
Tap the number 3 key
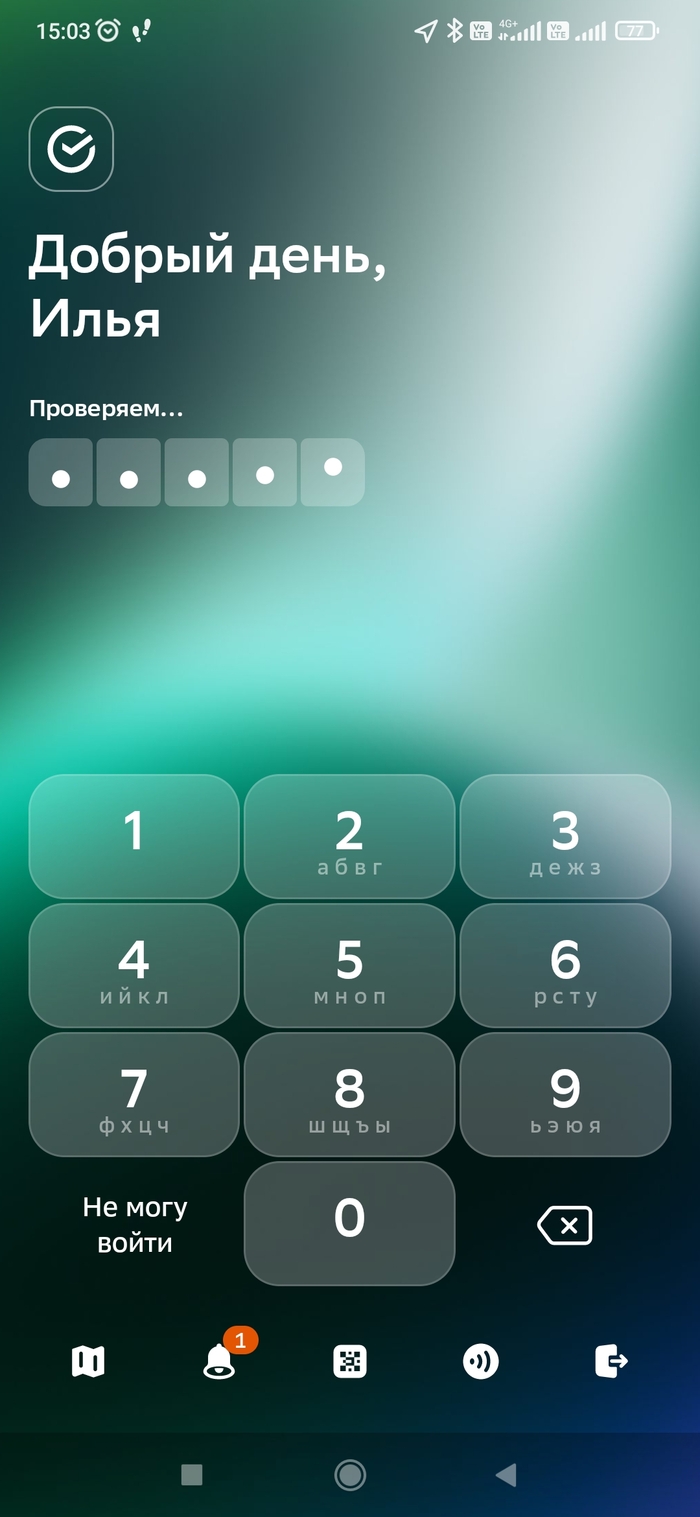tap(565, 836)
